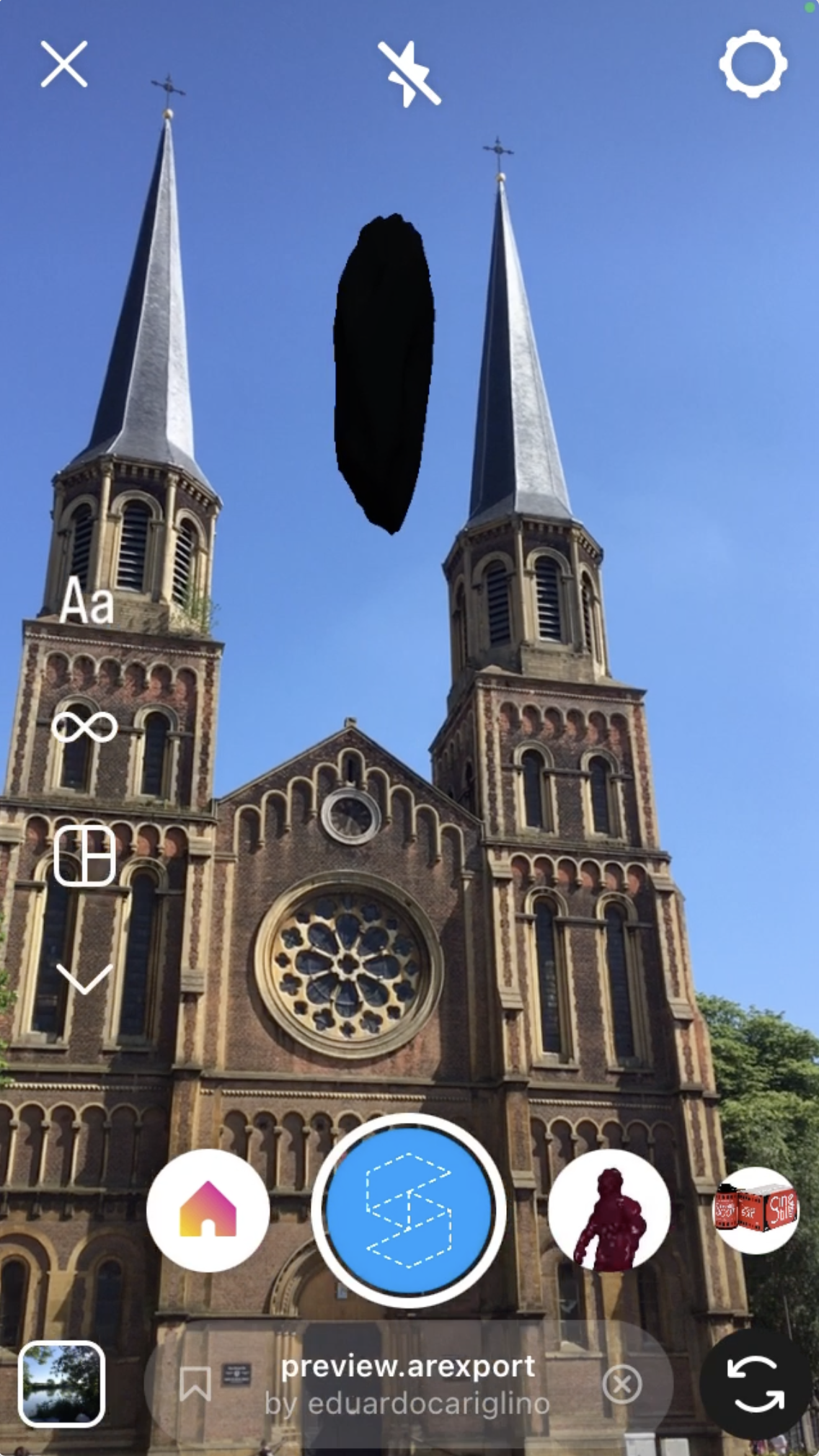
Task: Remove the preview.arexport effect
Action: coord(621,1384)
